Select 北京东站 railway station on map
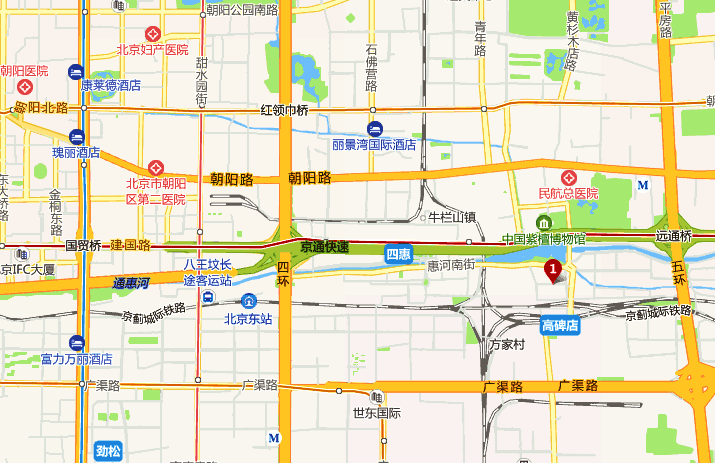Viewport: 715px width, 463px height. coord(249,302)
